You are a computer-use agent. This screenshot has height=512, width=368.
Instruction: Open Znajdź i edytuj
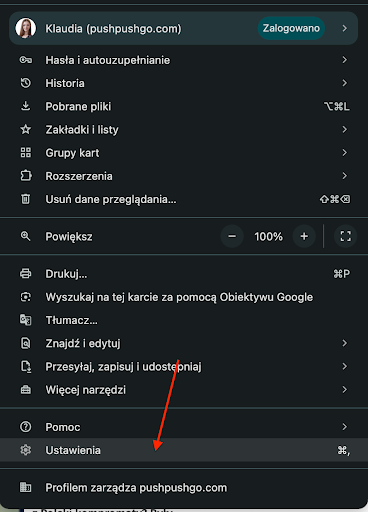click(x=183, y=343)
